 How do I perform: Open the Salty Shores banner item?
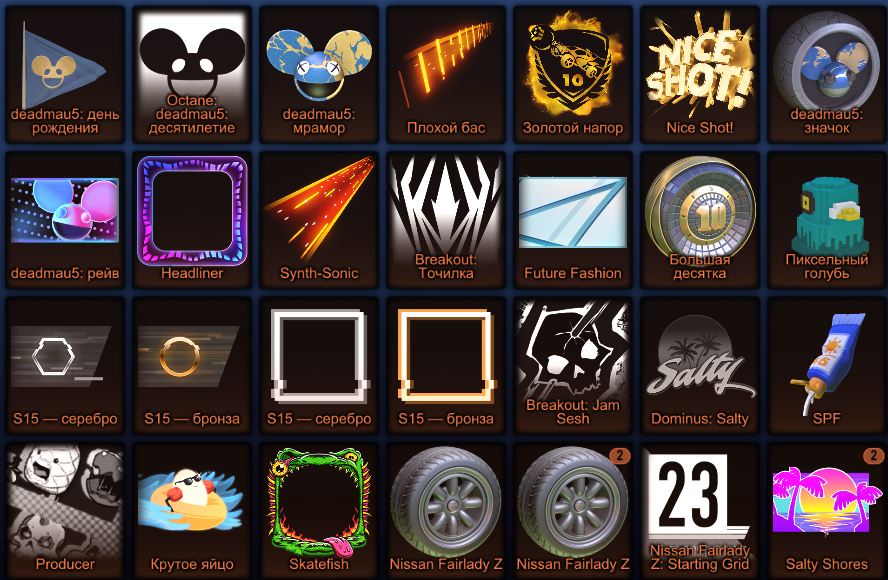(x=827, y=507)
